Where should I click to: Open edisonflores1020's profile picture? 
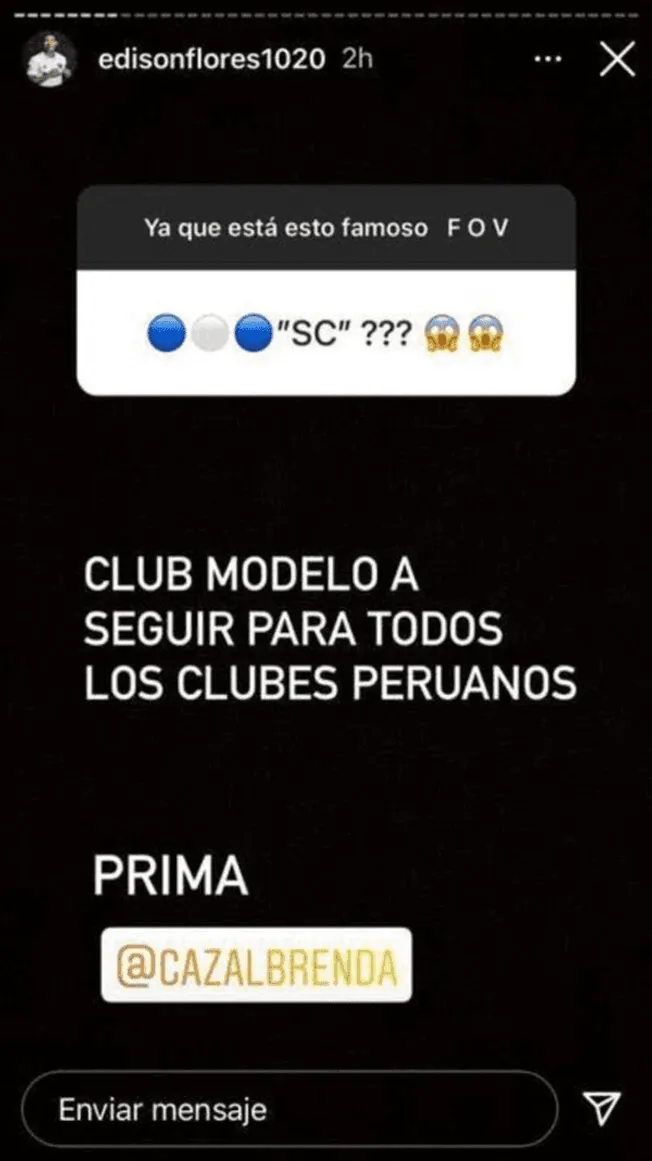point(51,59)
